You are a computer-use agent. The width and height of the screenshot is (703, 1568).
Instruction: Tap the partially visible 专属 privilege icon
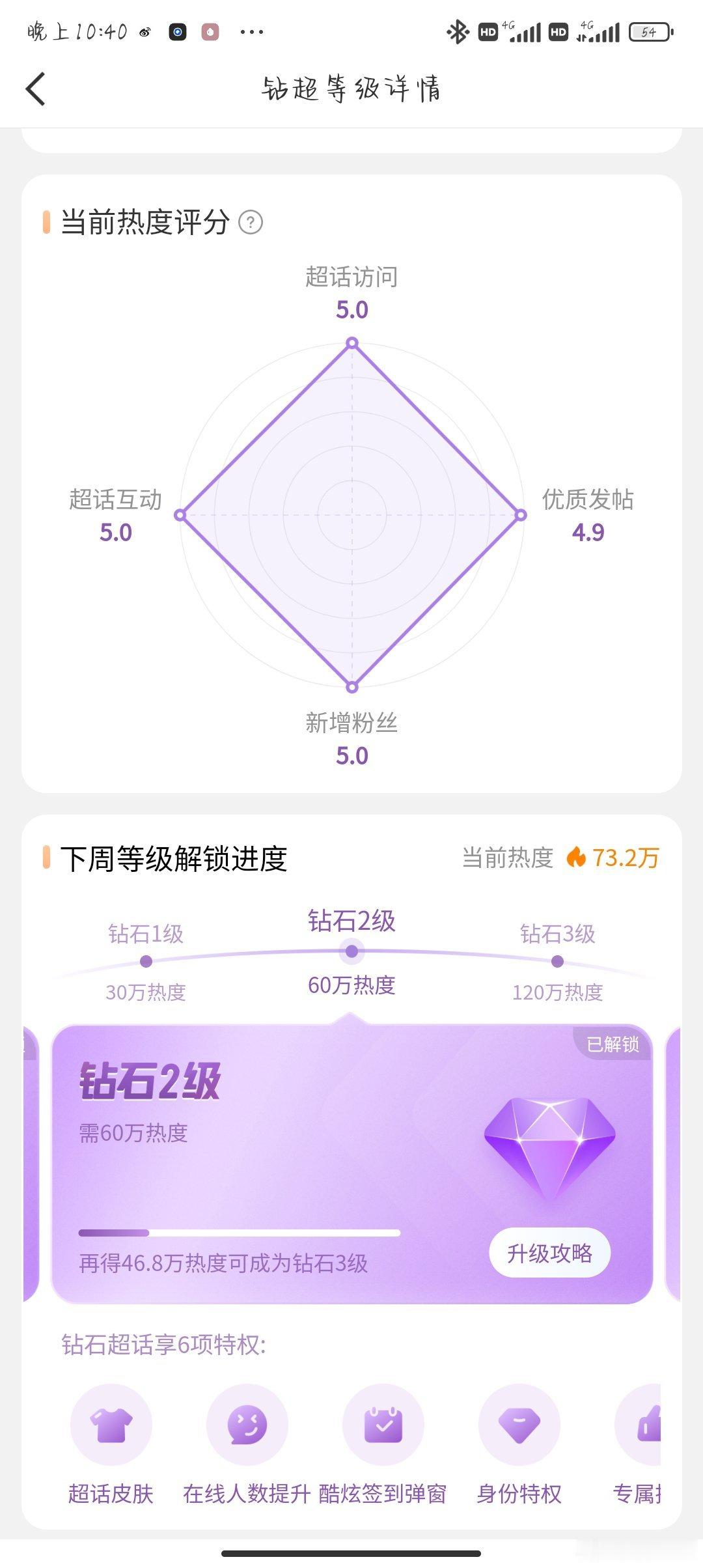[651, 1424]
